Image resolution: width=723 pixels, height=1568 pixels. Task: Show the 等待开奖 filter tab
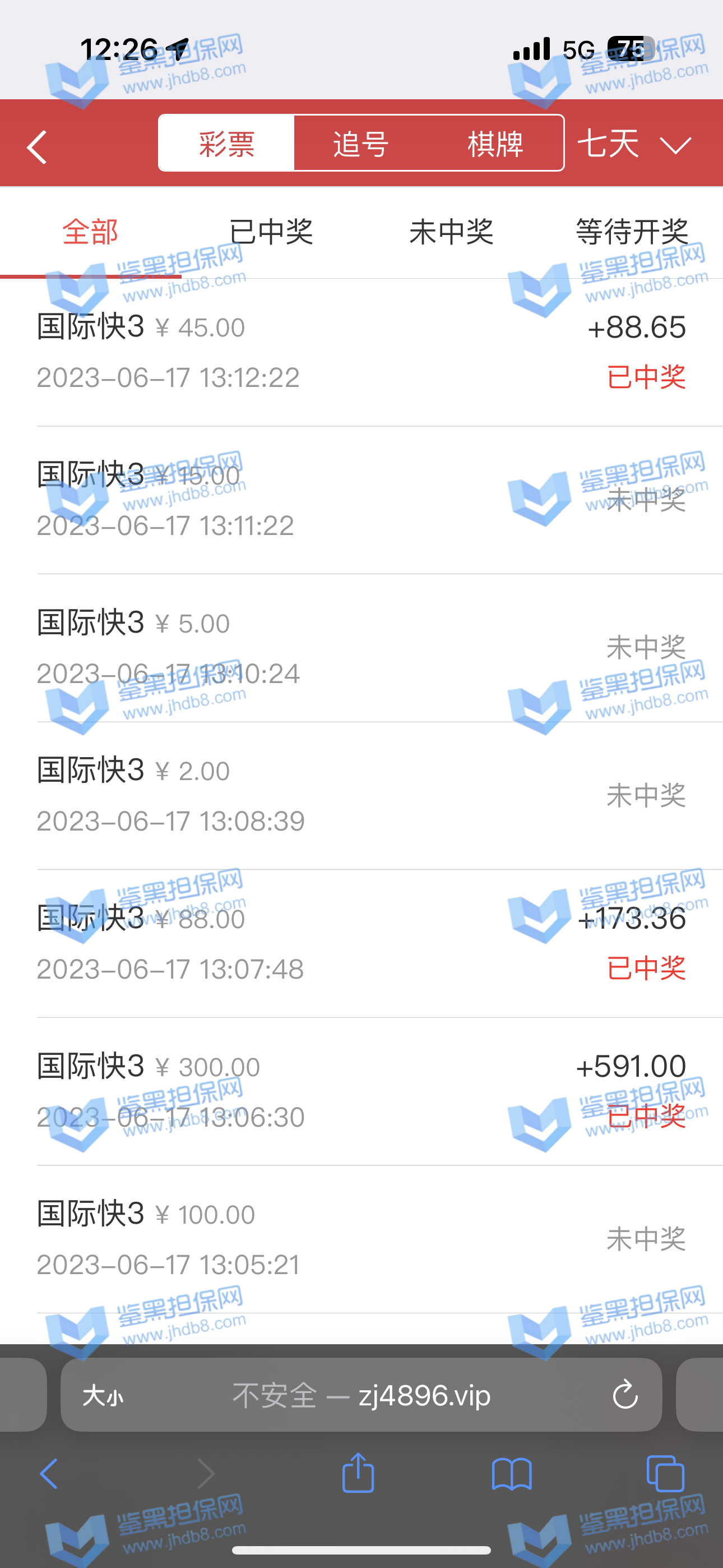(x=632, y=232)
